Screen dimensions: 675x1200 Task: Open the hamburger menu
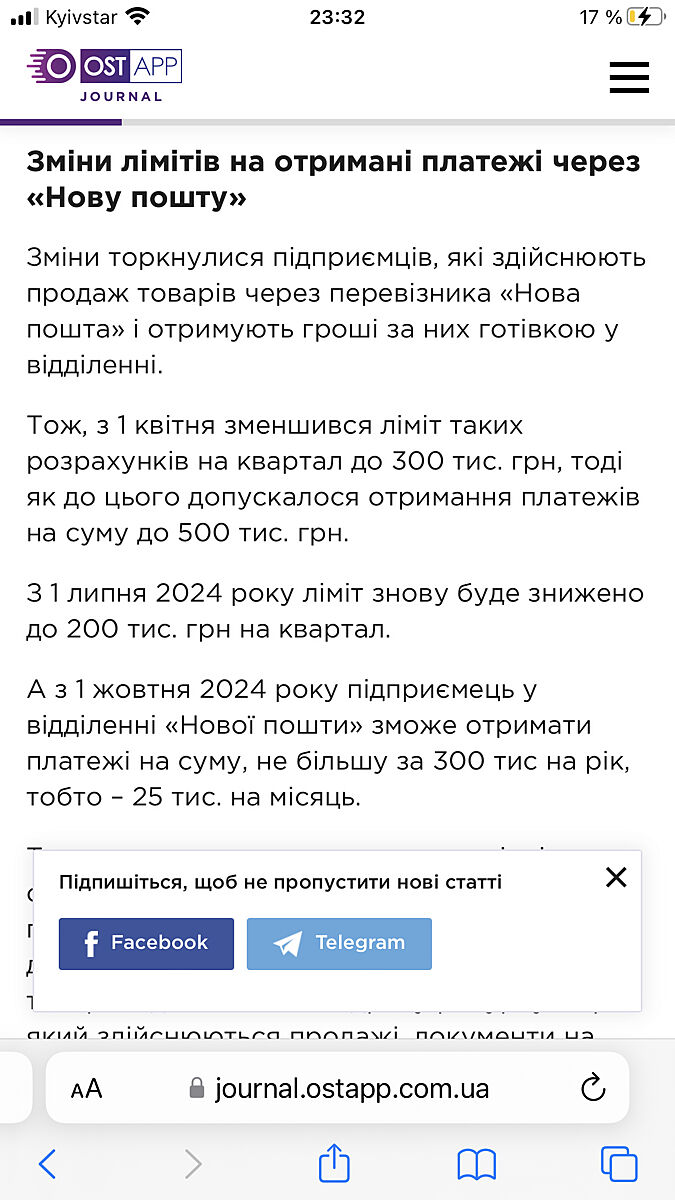[x=629, y=77]
